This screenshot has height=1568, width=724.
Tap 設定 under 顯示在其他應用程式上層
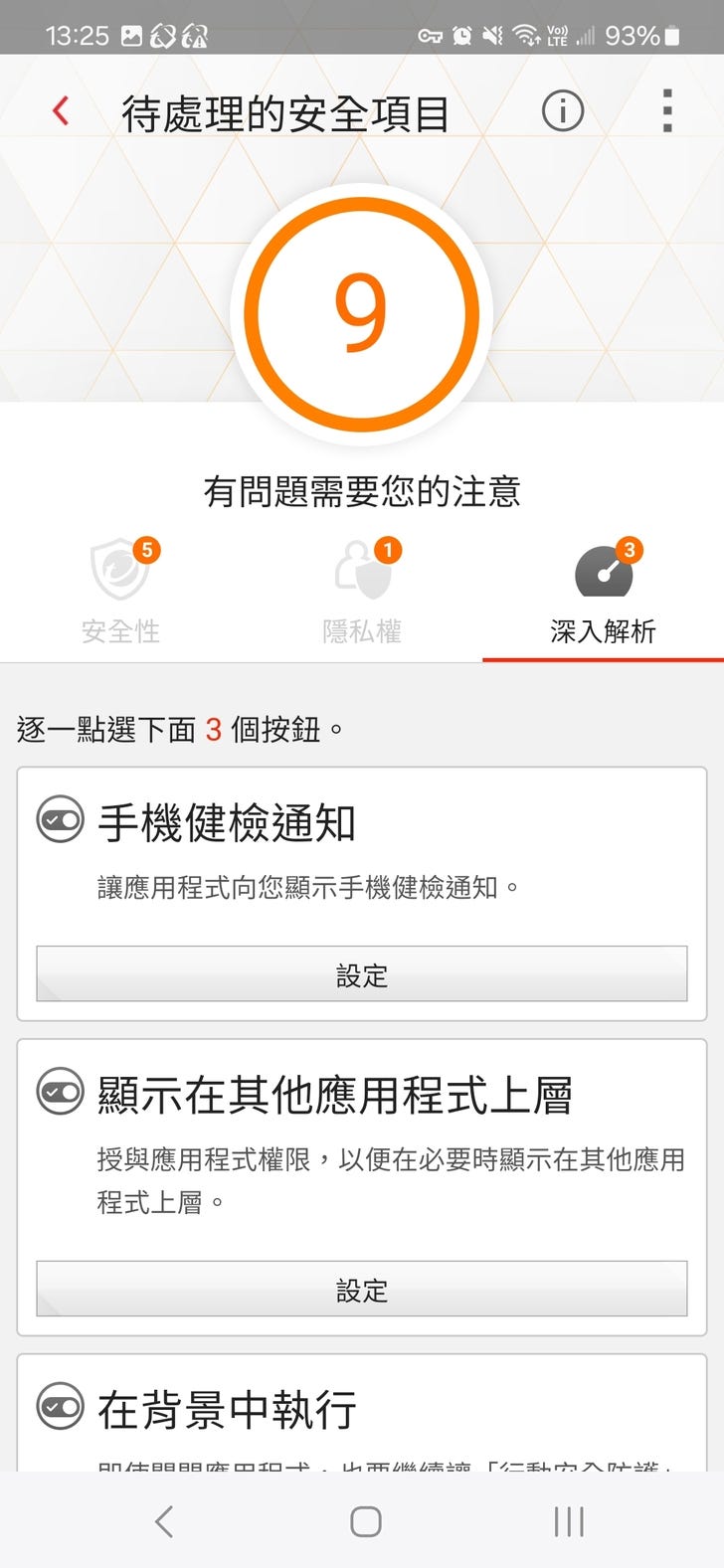click(x=362, y=1290)
